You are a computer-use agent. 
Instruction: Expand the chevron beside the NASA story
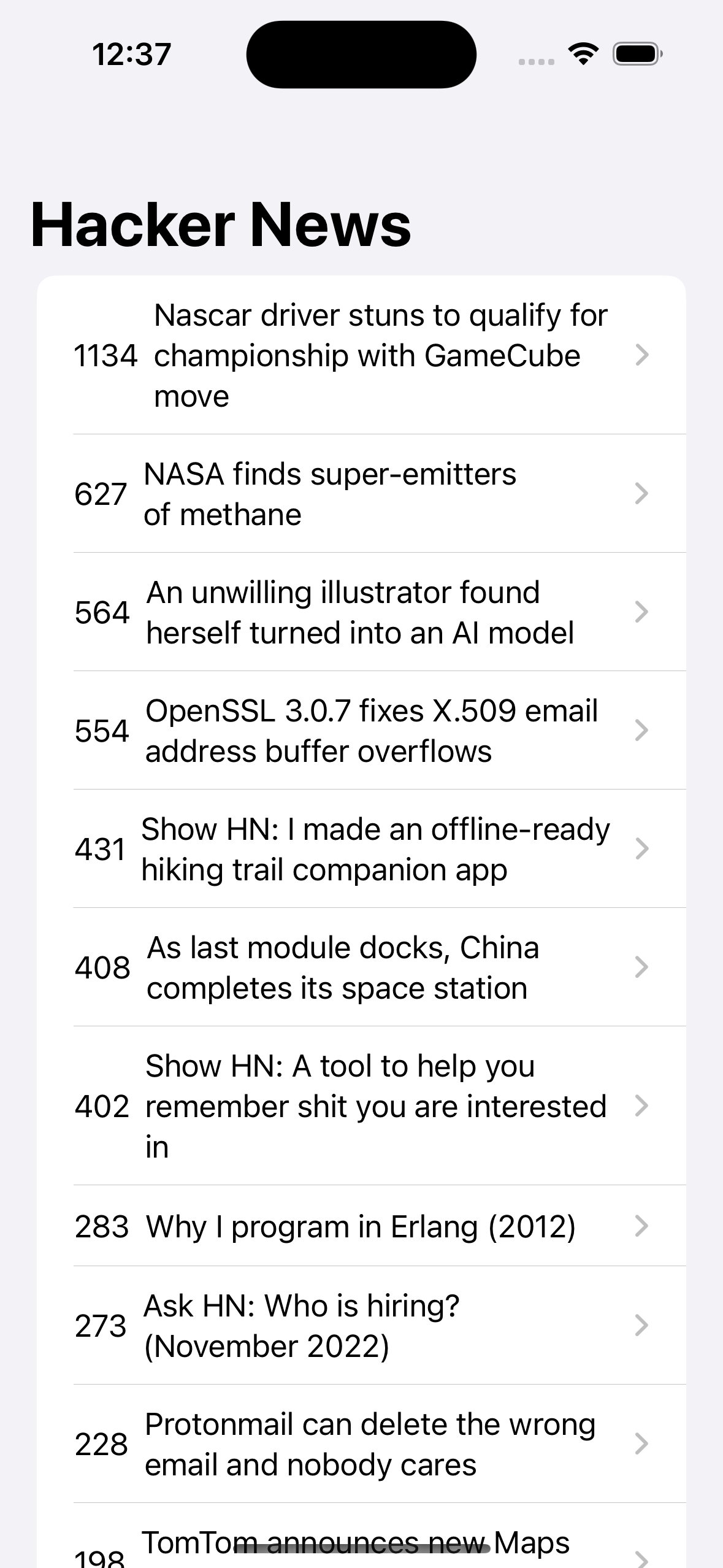tap(641, 494)
